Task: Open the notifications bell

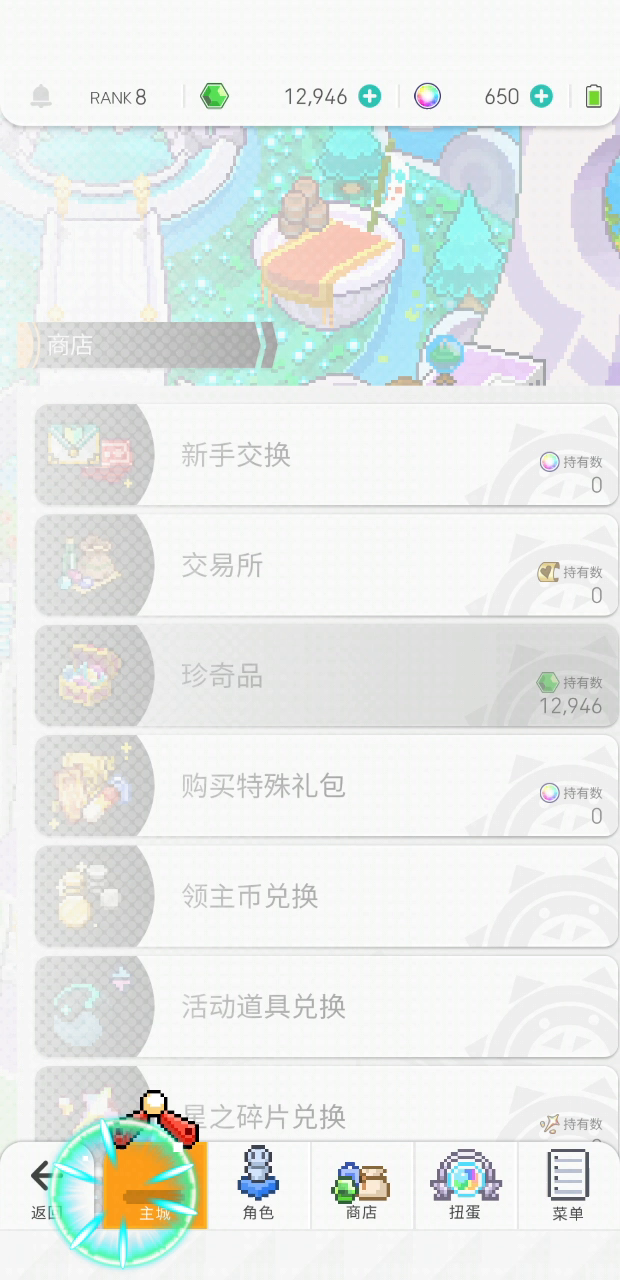Action: click(x=41, y=96)
